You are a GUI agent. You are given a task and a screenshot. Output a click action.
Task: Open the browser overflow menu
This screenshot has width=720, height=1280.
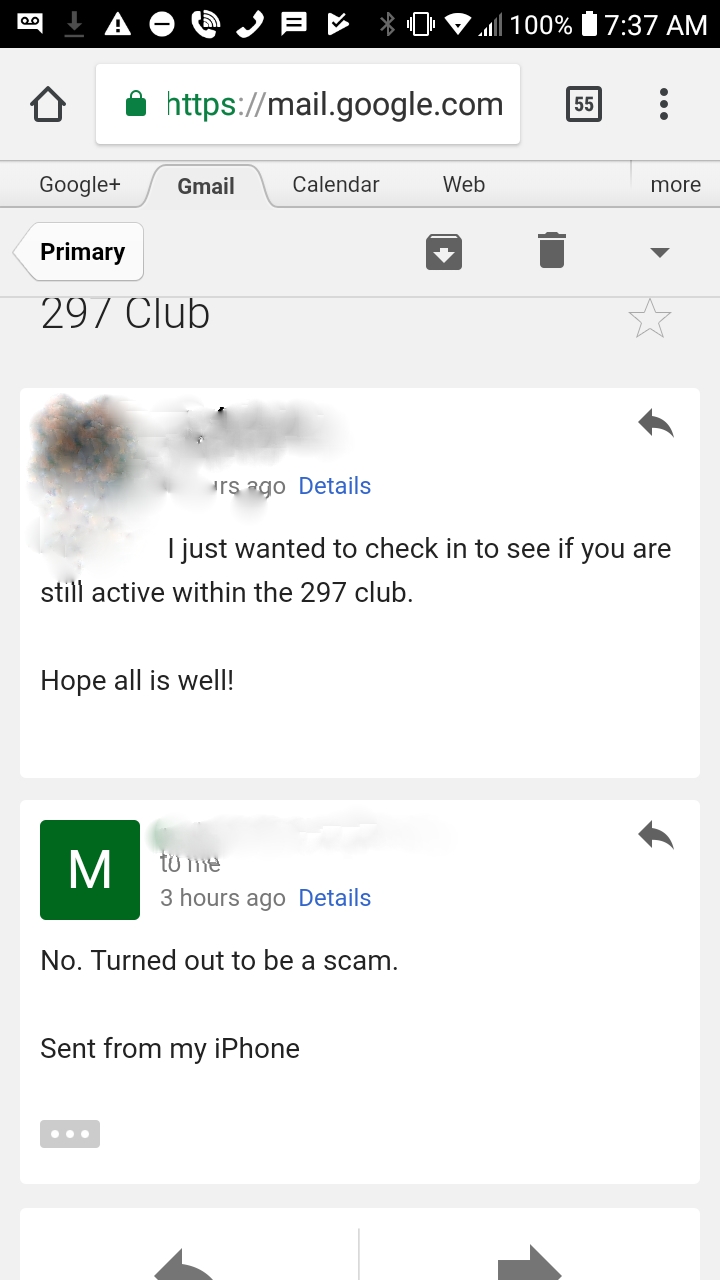click(664, 104)
